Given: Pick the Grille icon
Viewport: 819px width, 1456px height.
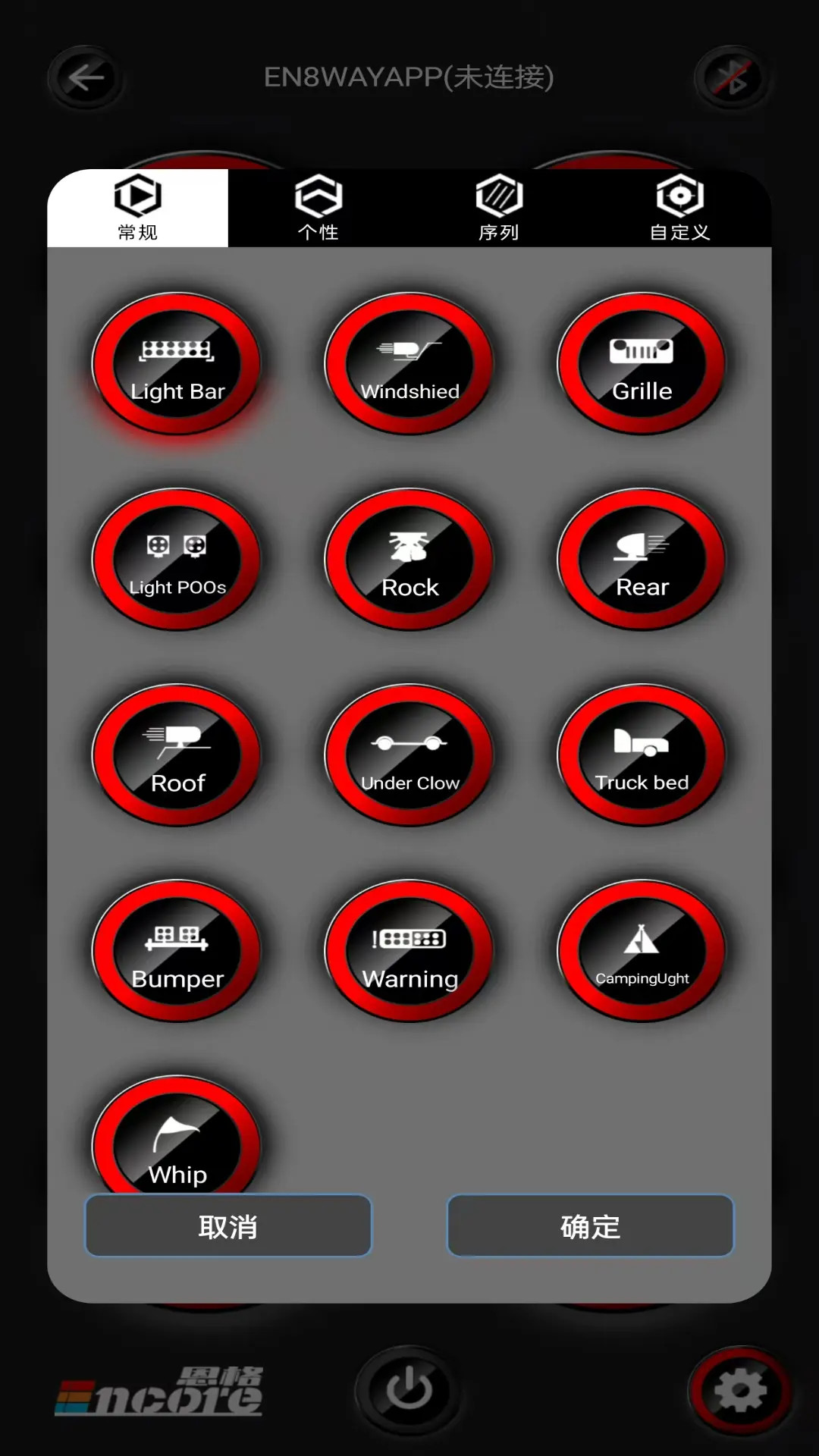Looking at the screenshot, I should pyautogui.click(x=642, y=365).
